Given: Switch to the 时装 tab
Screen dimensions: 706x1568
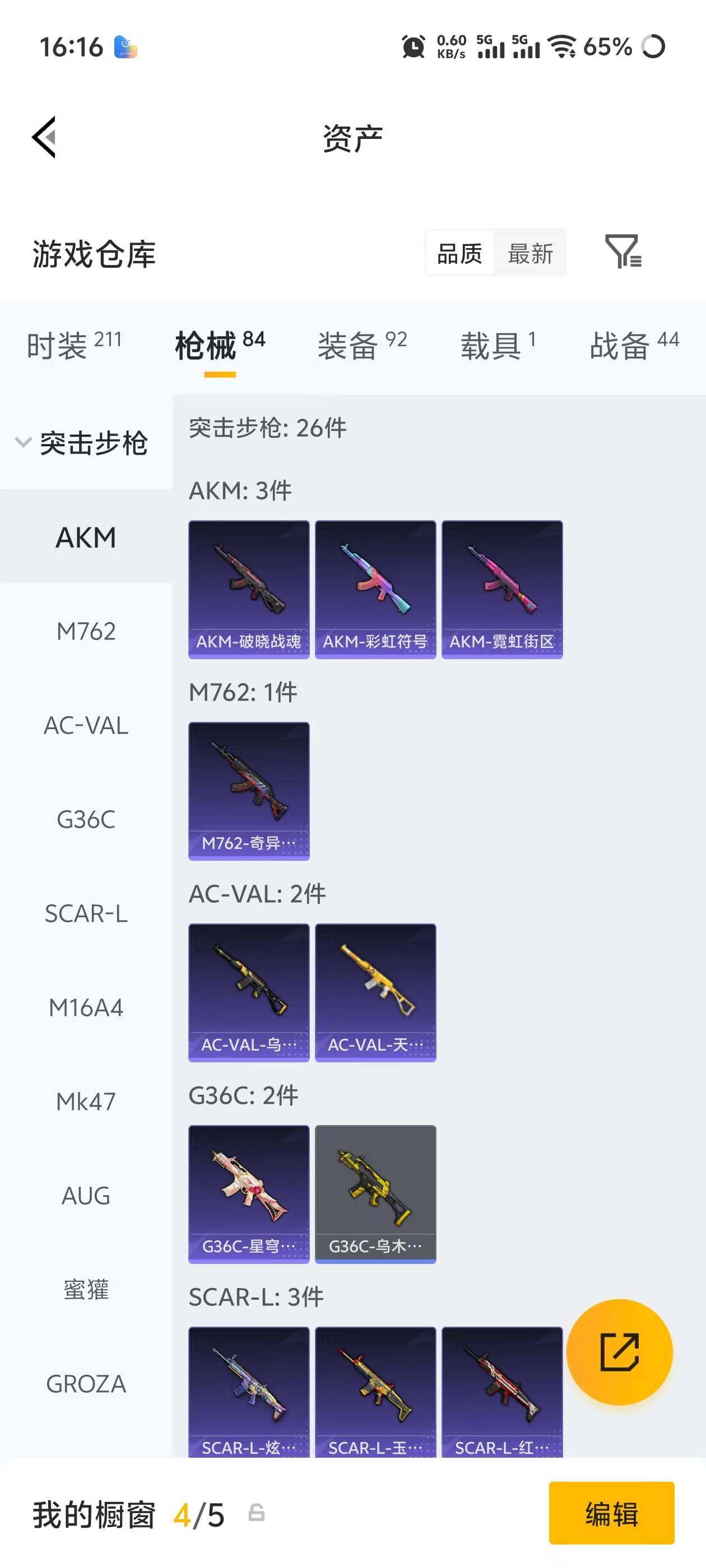Looking at the screenshot, I should 74,345.
